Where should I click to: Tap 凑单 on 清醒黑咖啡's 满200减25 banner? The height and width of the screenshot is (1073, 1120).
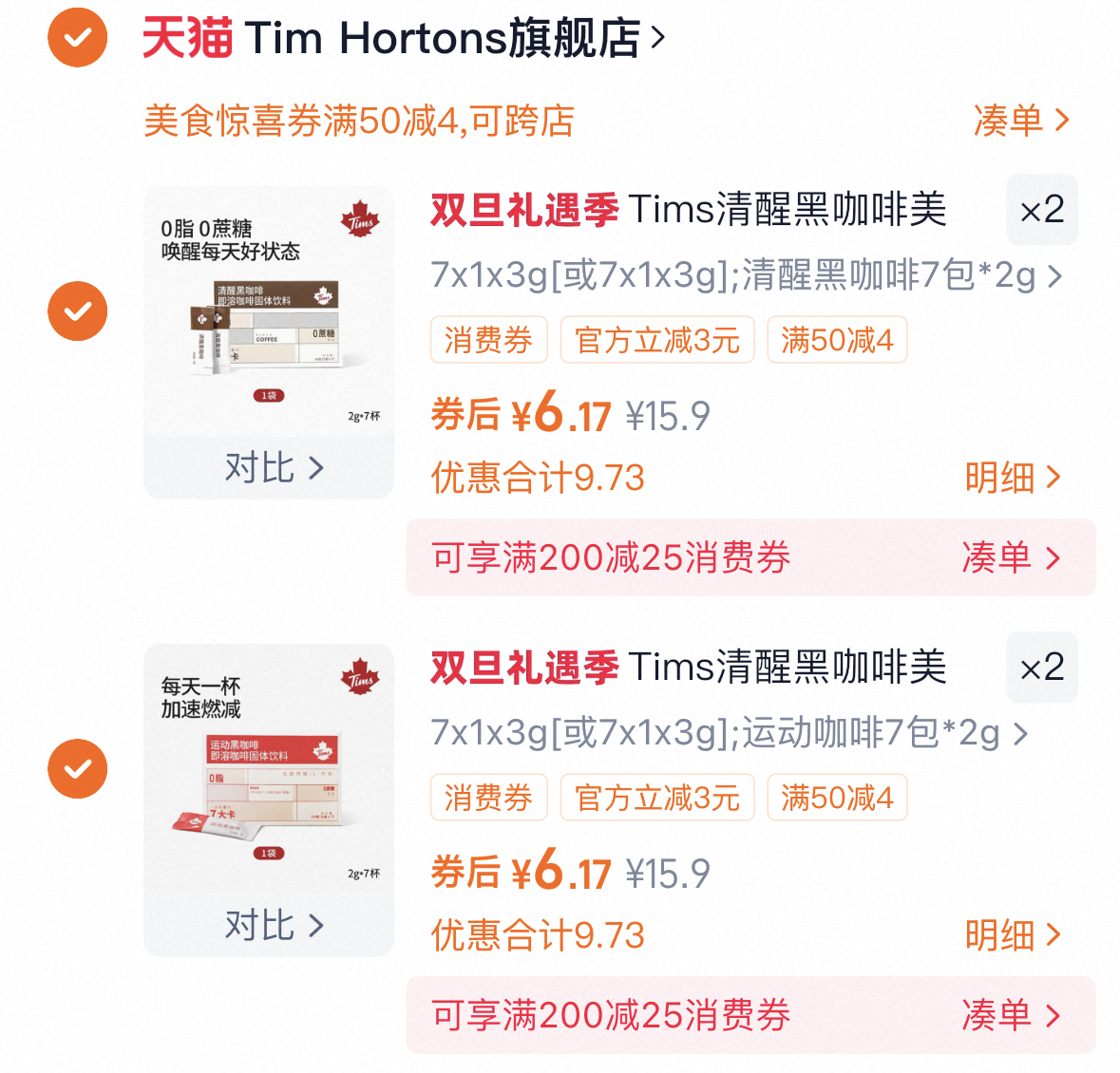1010,557
